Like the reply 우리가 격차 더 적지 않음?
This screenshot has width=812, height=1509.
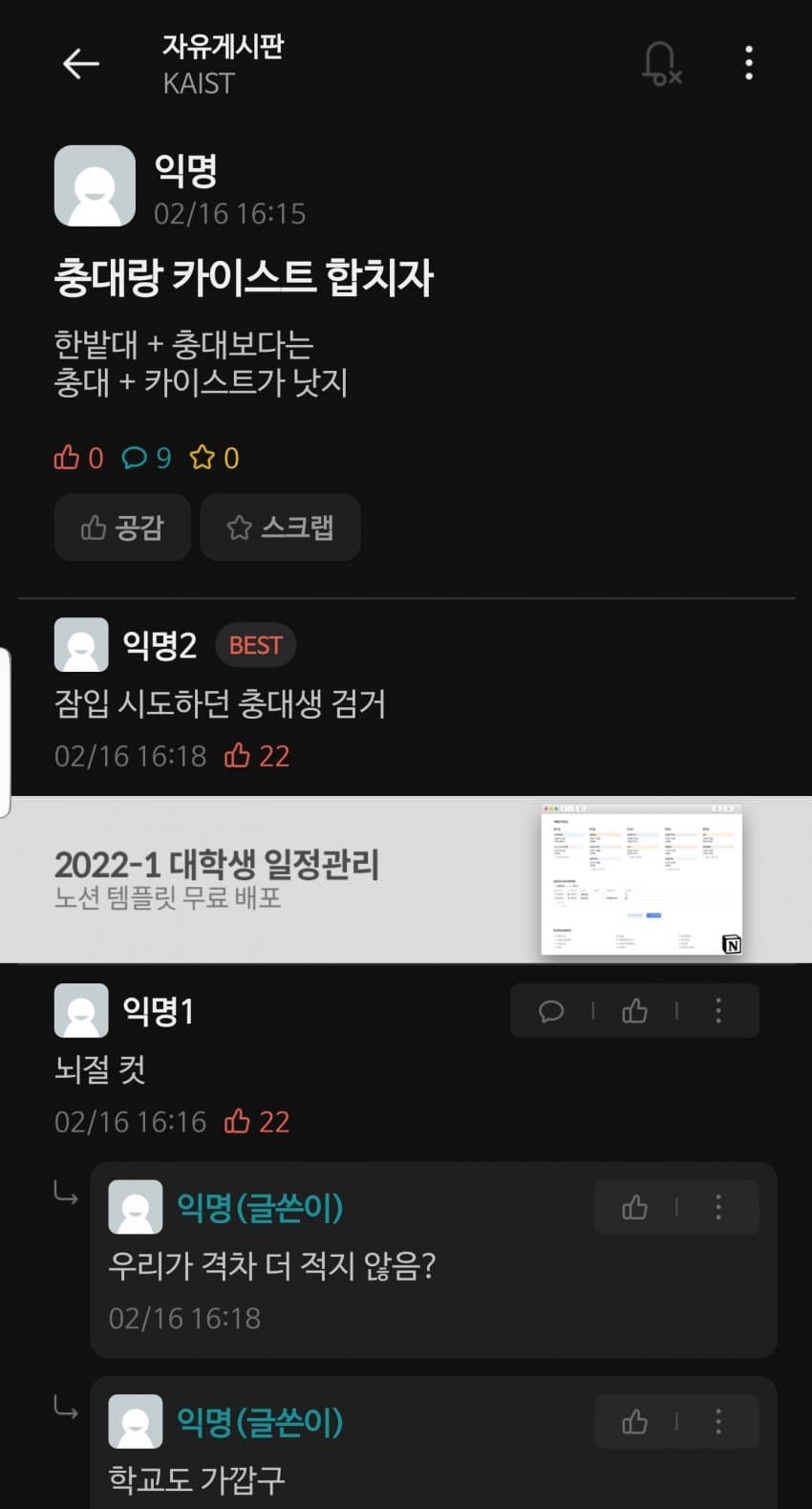635,1208
